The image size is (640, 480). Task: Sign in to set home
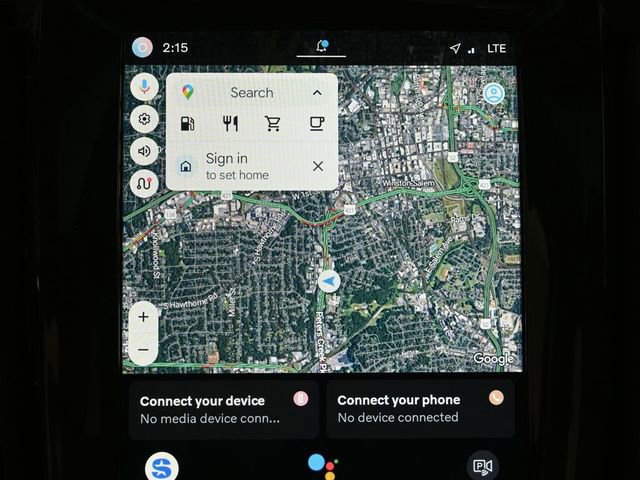coord(236,166)
